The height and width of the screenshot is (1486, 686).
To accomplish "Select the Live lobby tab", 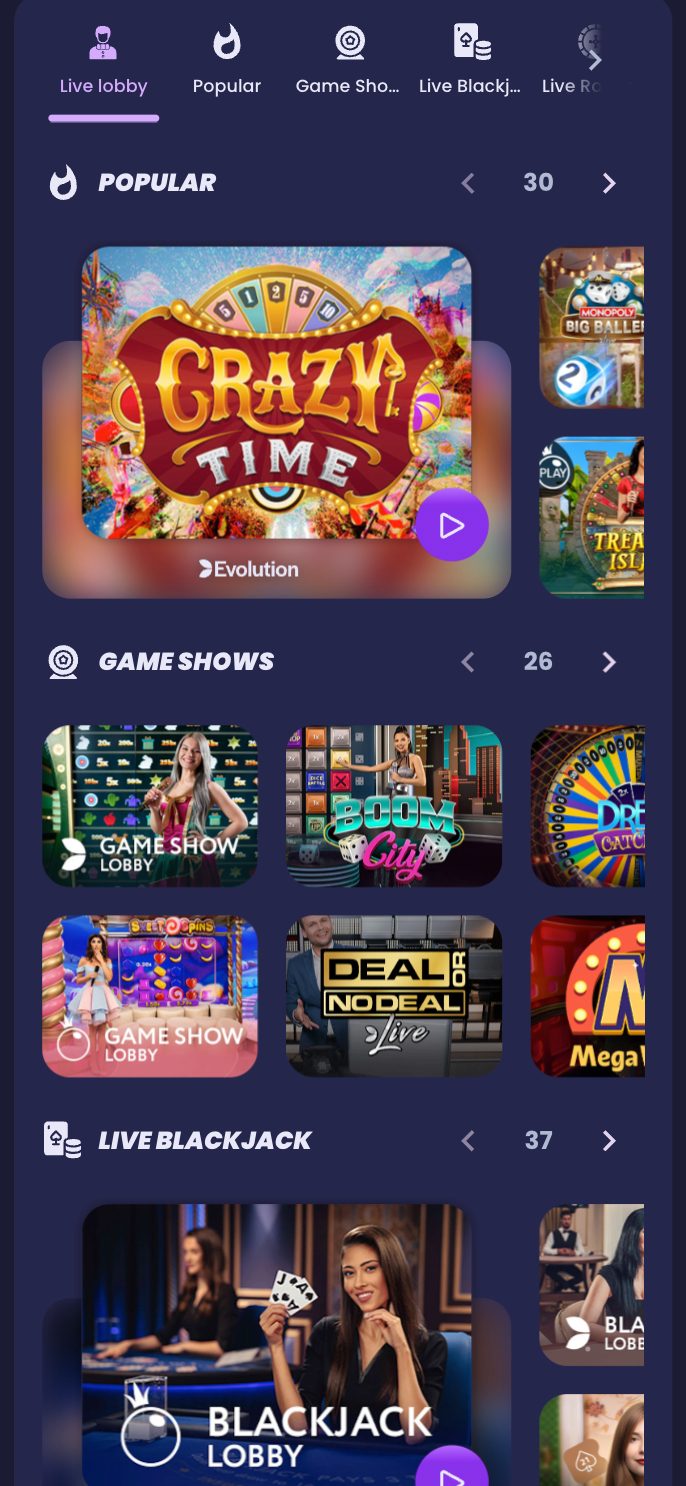I will (103, 61).
